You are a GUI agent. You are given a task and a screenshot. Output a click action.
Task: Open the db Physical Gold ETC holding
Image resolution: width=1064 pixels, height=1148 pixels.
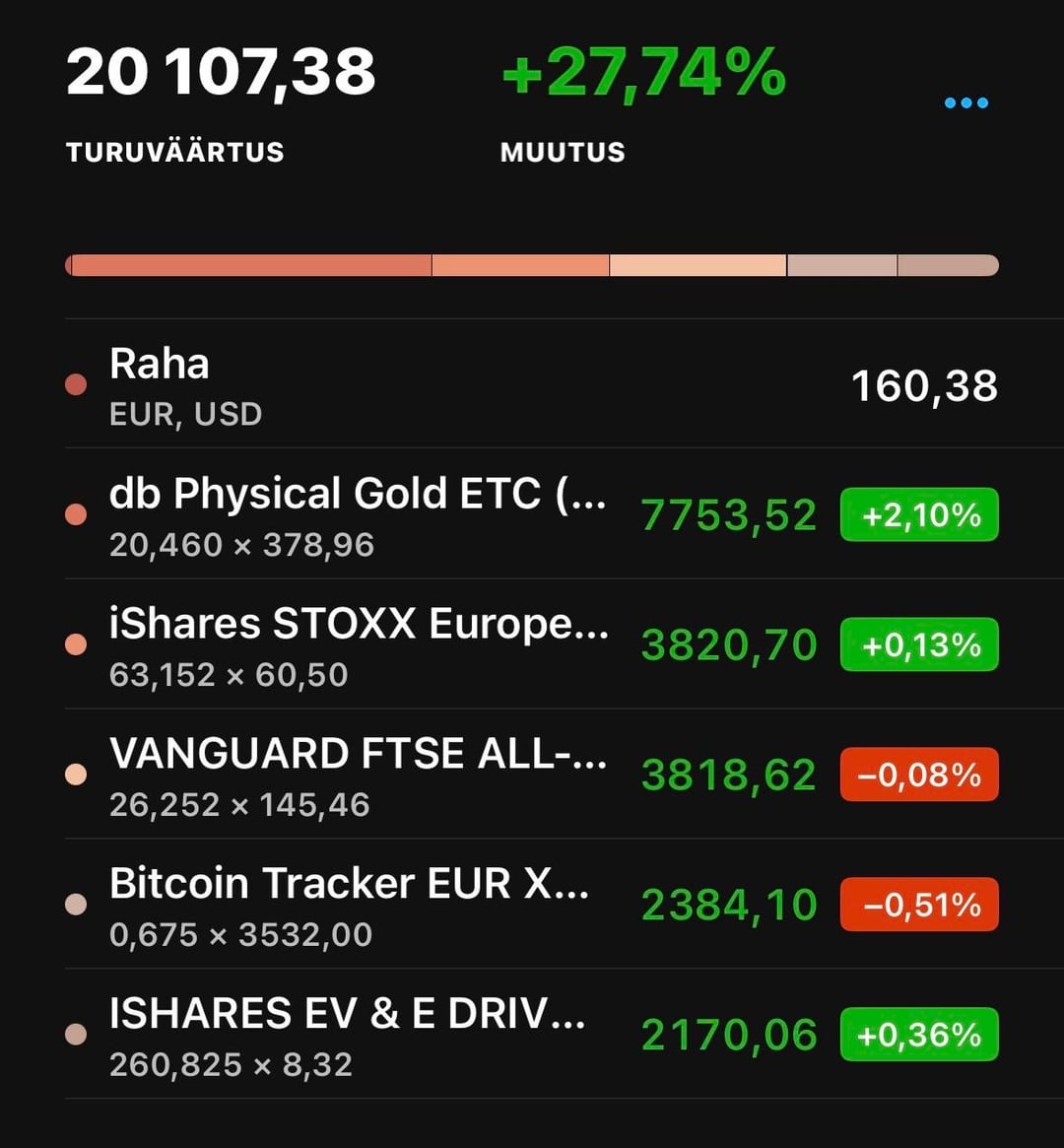532,514
